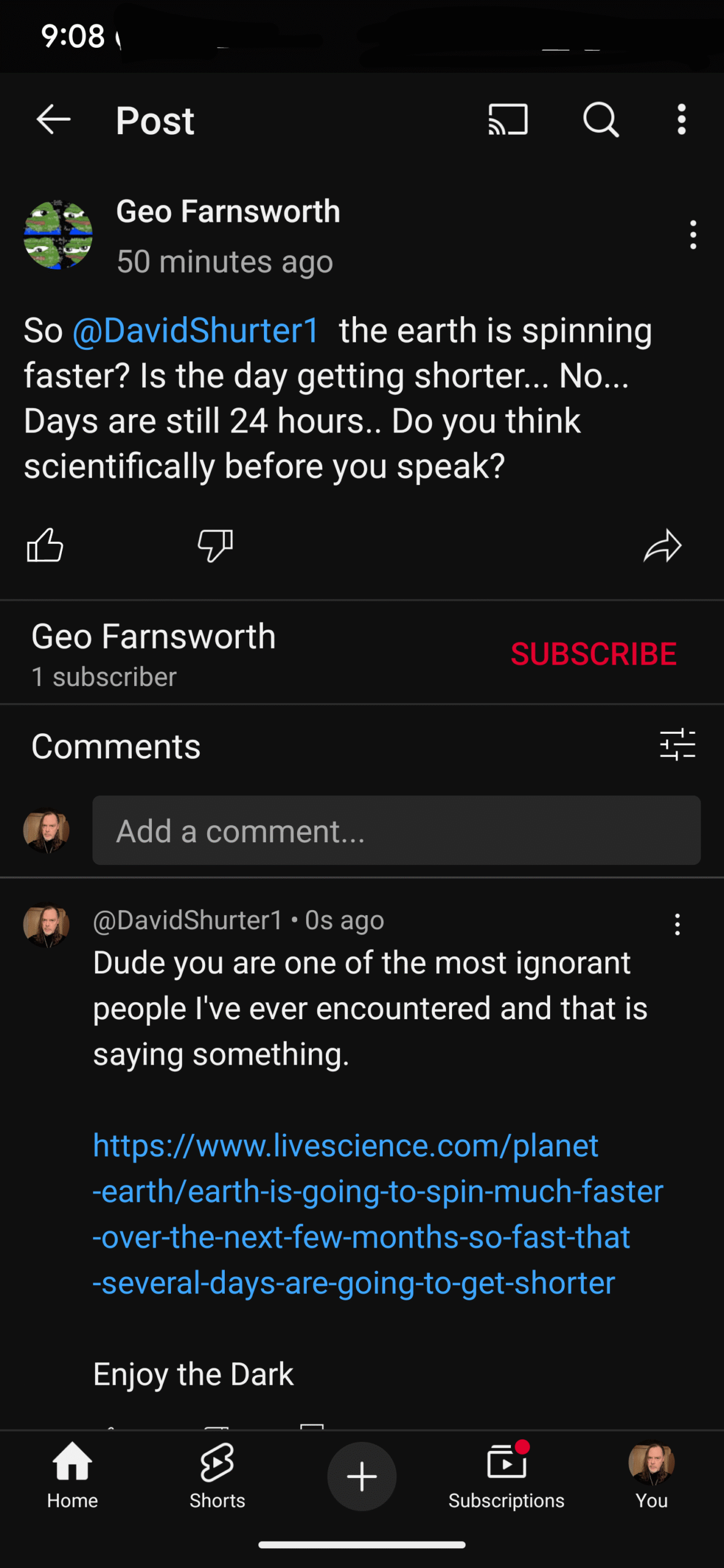Tap the create plus button
This screenshot has width=724, height=1568.
click(361, 1476)
